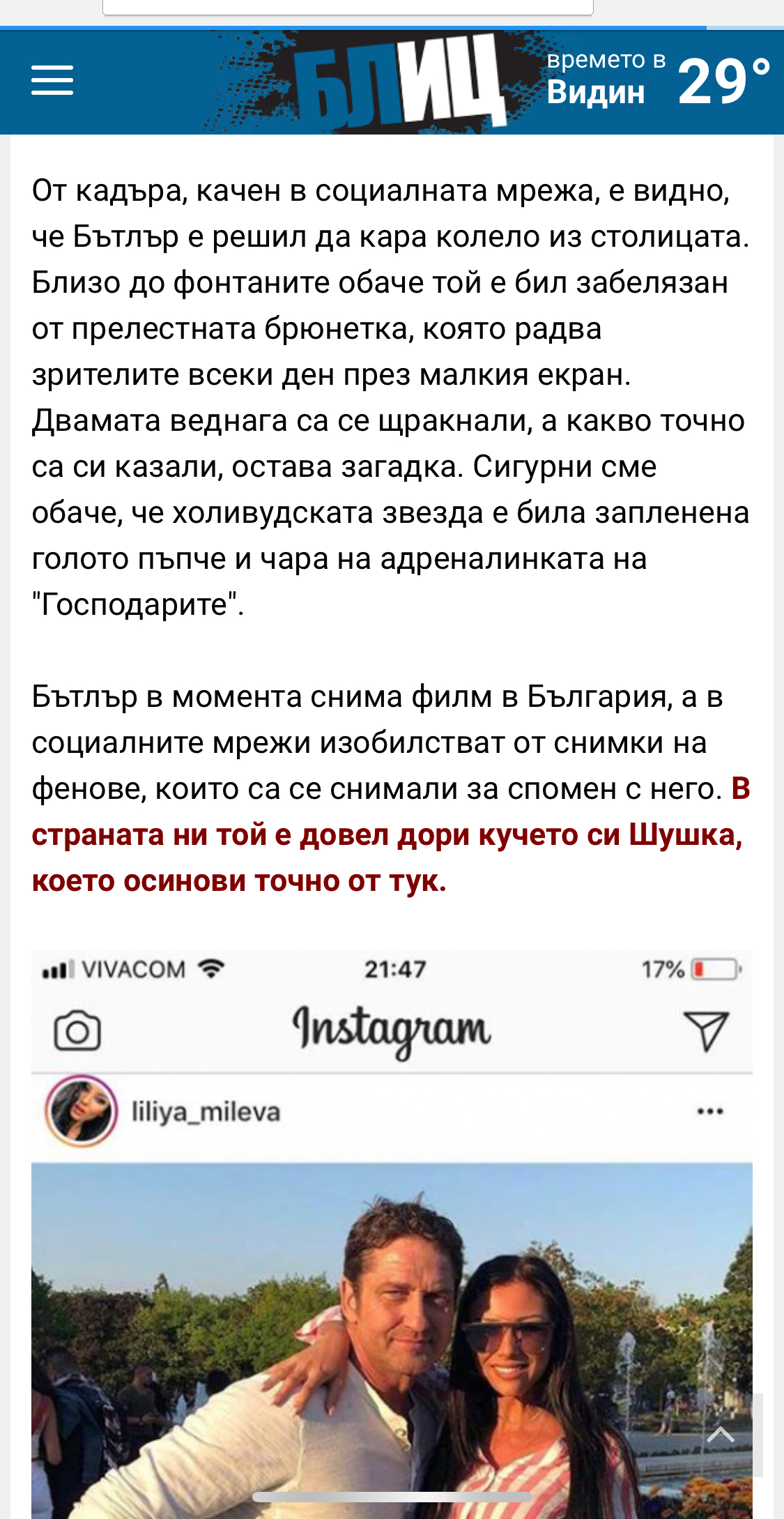The image size is (784, 1519).
Task: Open the red link about the dog Шушка
Action: tap(387, 835)
